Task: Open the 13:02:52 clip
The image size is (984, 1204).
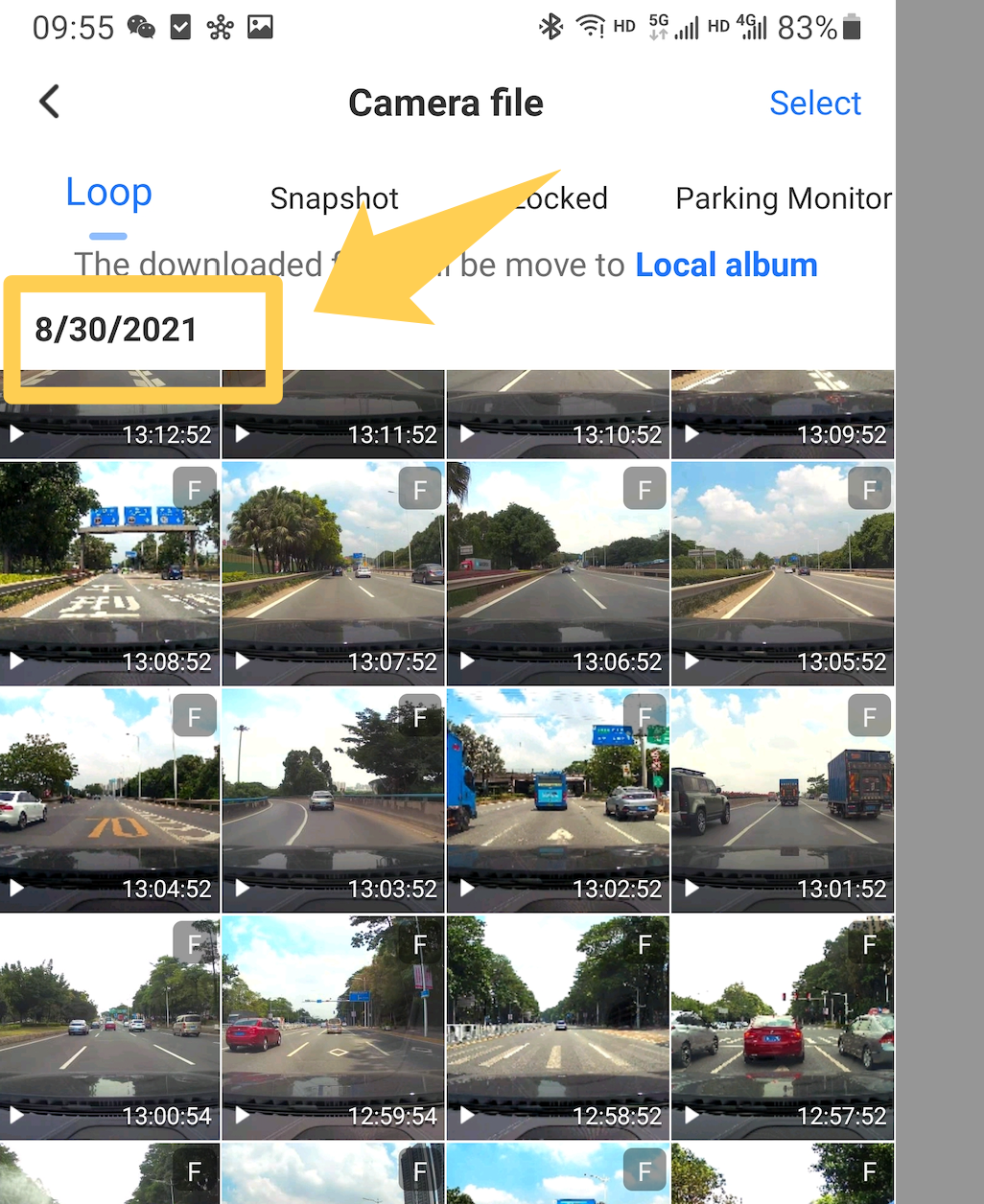Action: click(x=558, y=800)
